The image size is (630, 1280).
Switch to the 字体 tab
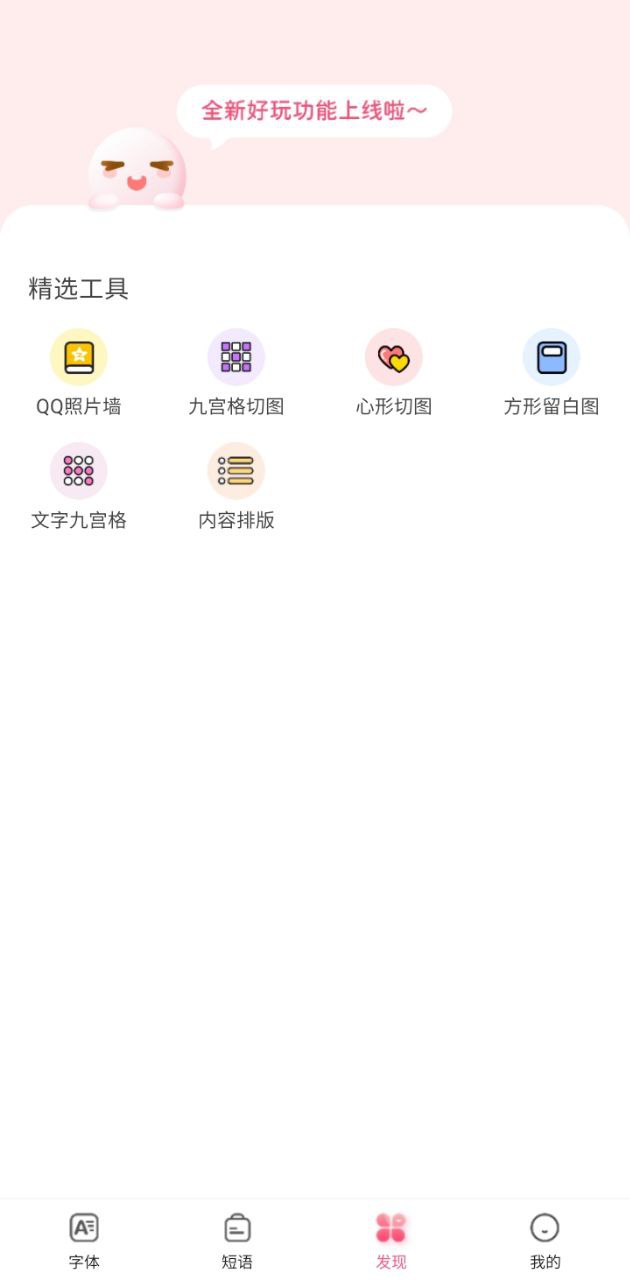click(x=84, y=1239)
